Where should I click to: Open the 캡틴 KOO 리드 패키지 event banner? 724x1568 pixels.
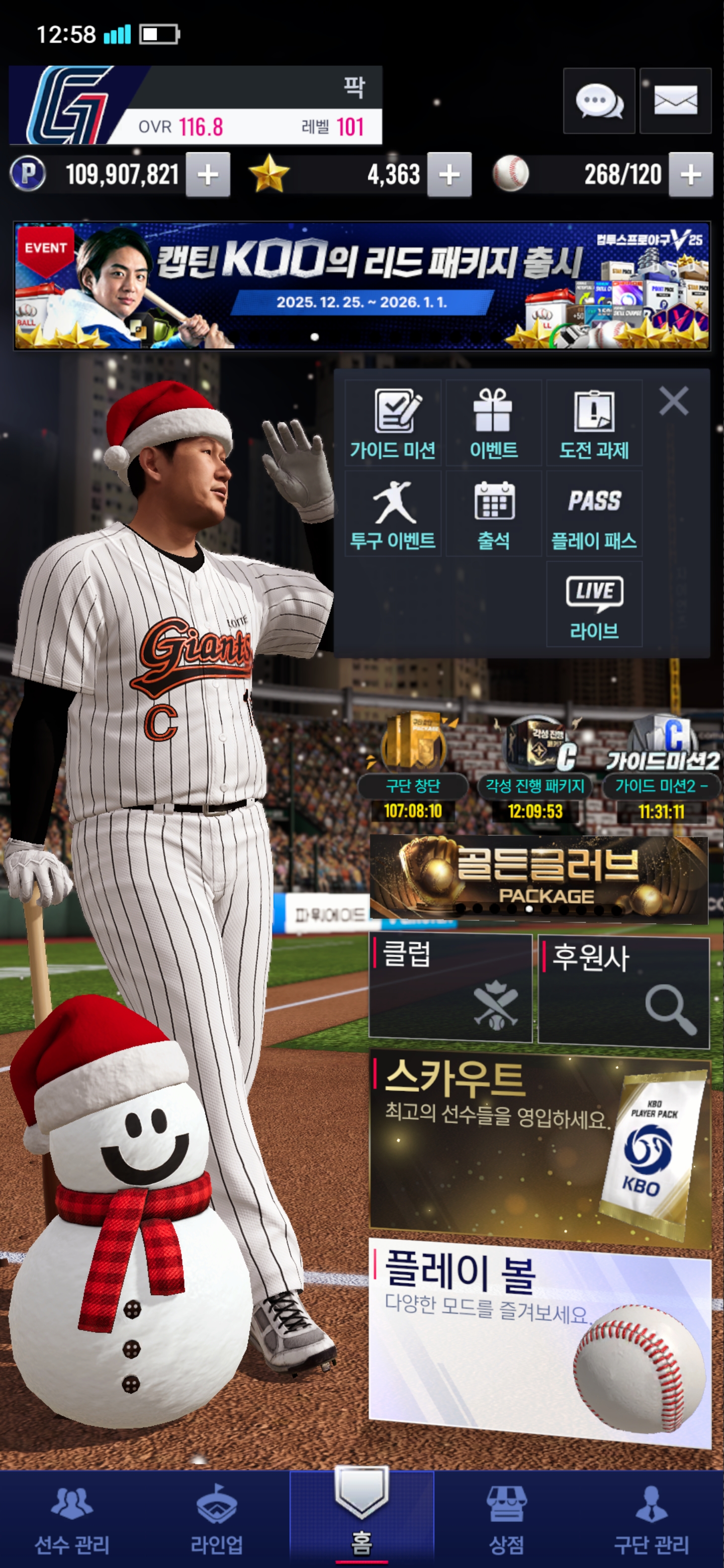361,285
